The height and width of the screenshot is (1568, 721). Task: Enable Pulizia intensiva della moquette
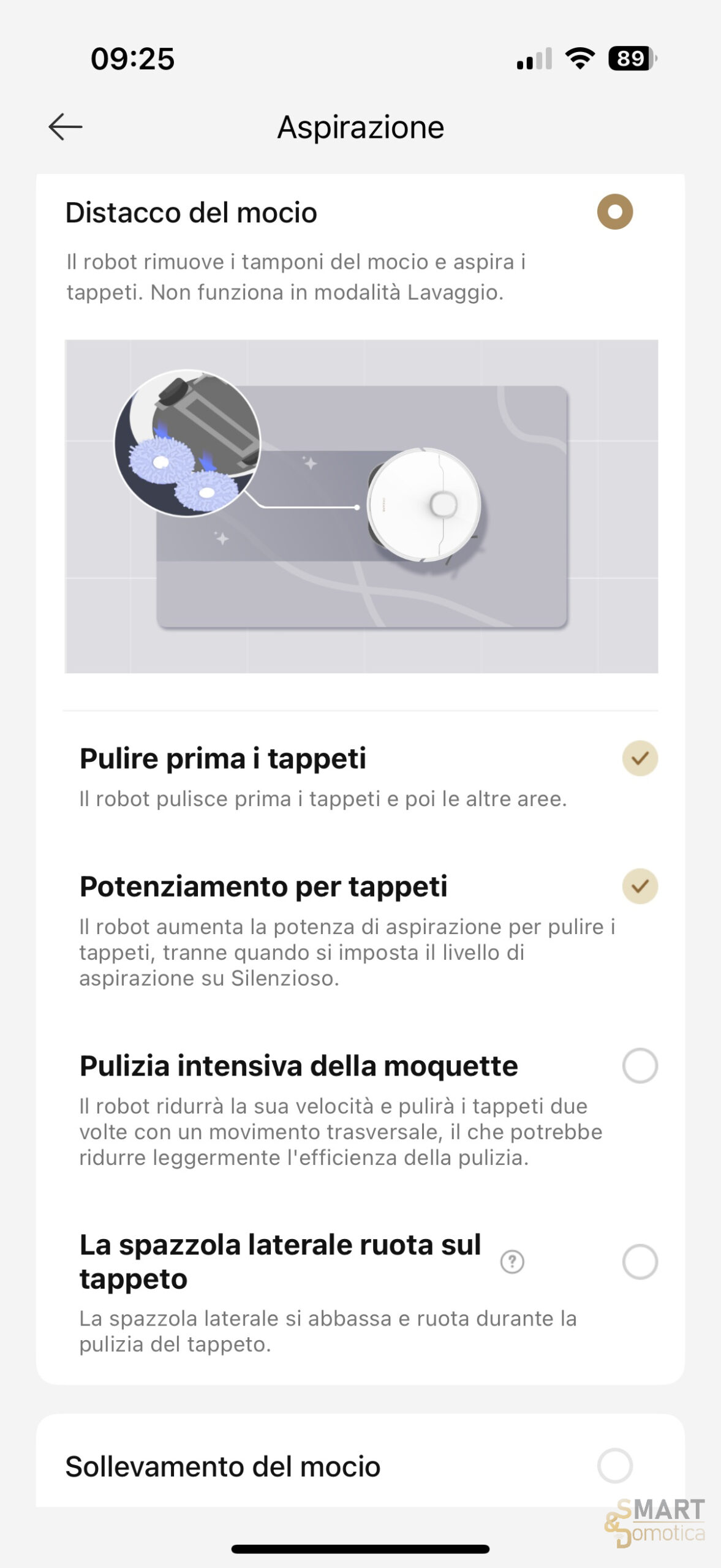click(640, 1066)
